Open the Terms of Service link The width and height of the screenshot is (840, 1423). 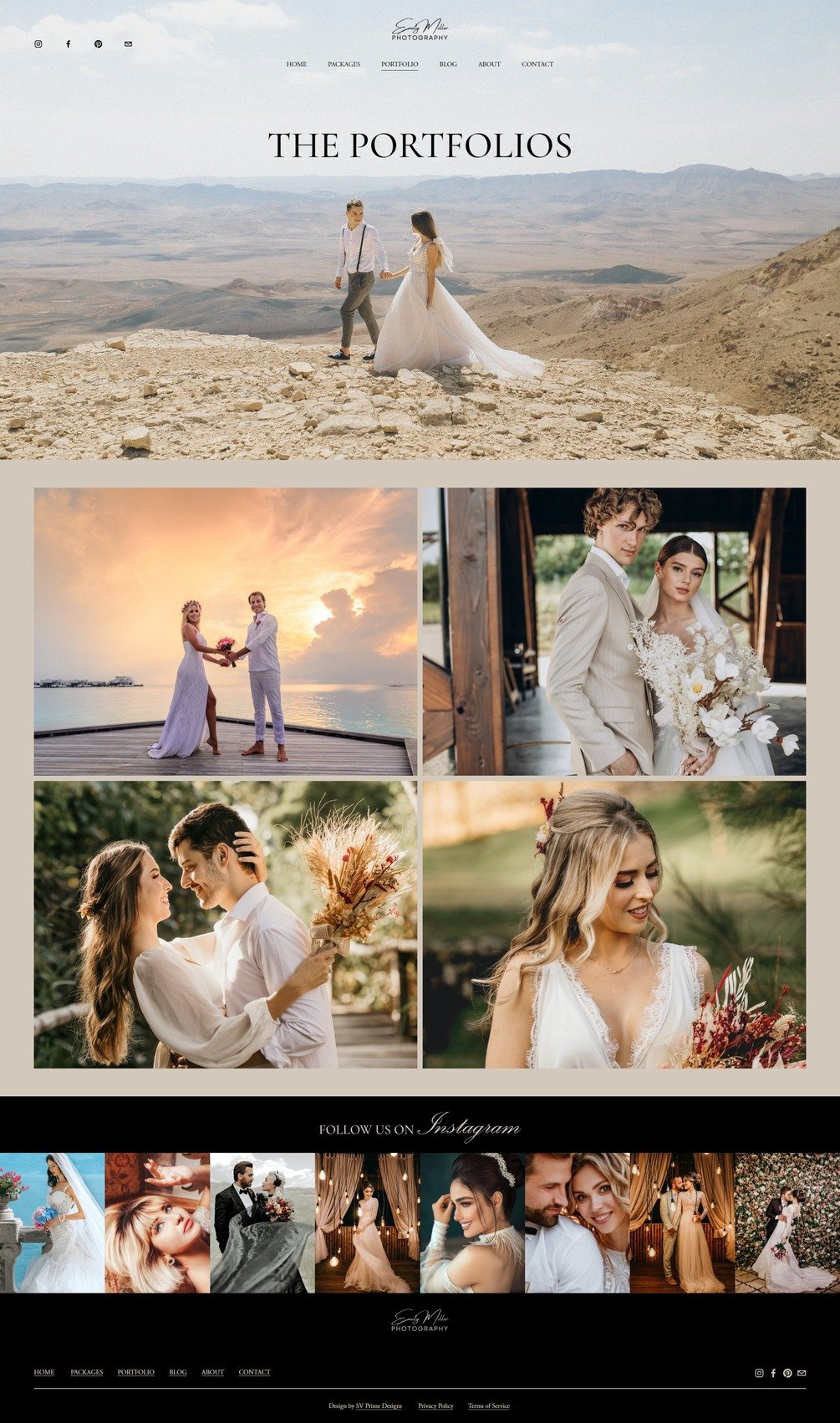pos(488,1405)
